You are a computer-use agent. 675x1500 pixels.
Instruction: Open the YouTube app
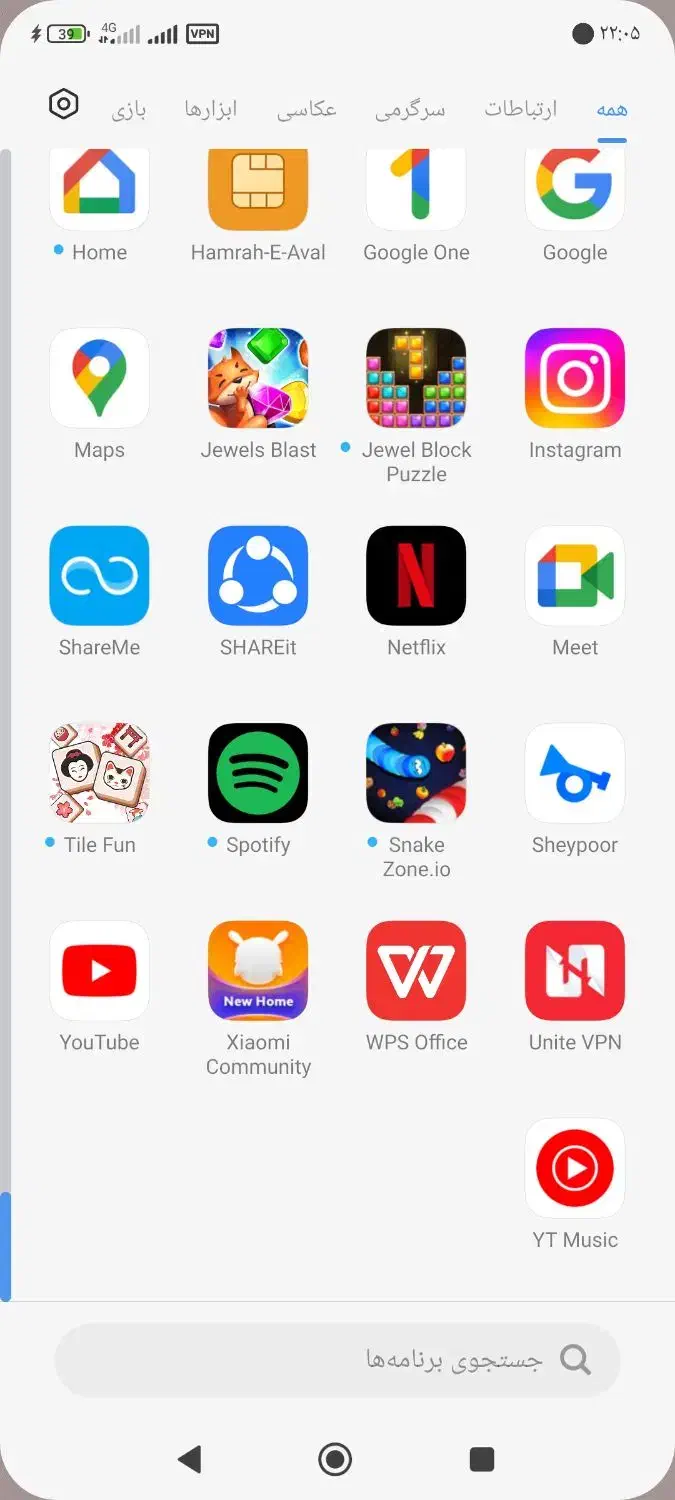tap(99, 970)
